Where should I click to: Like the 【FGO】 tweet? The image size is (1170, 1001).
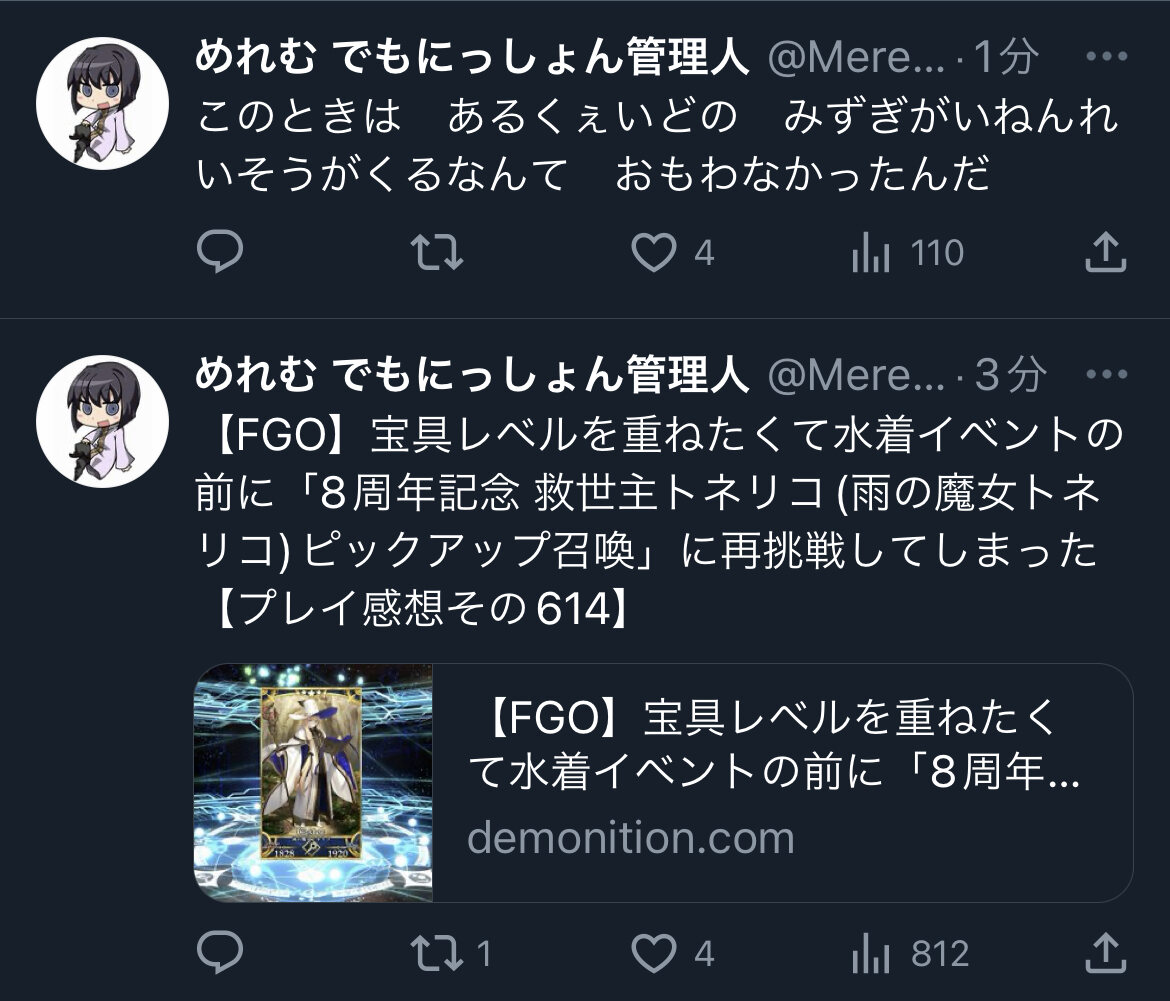[x=657, y=953]
